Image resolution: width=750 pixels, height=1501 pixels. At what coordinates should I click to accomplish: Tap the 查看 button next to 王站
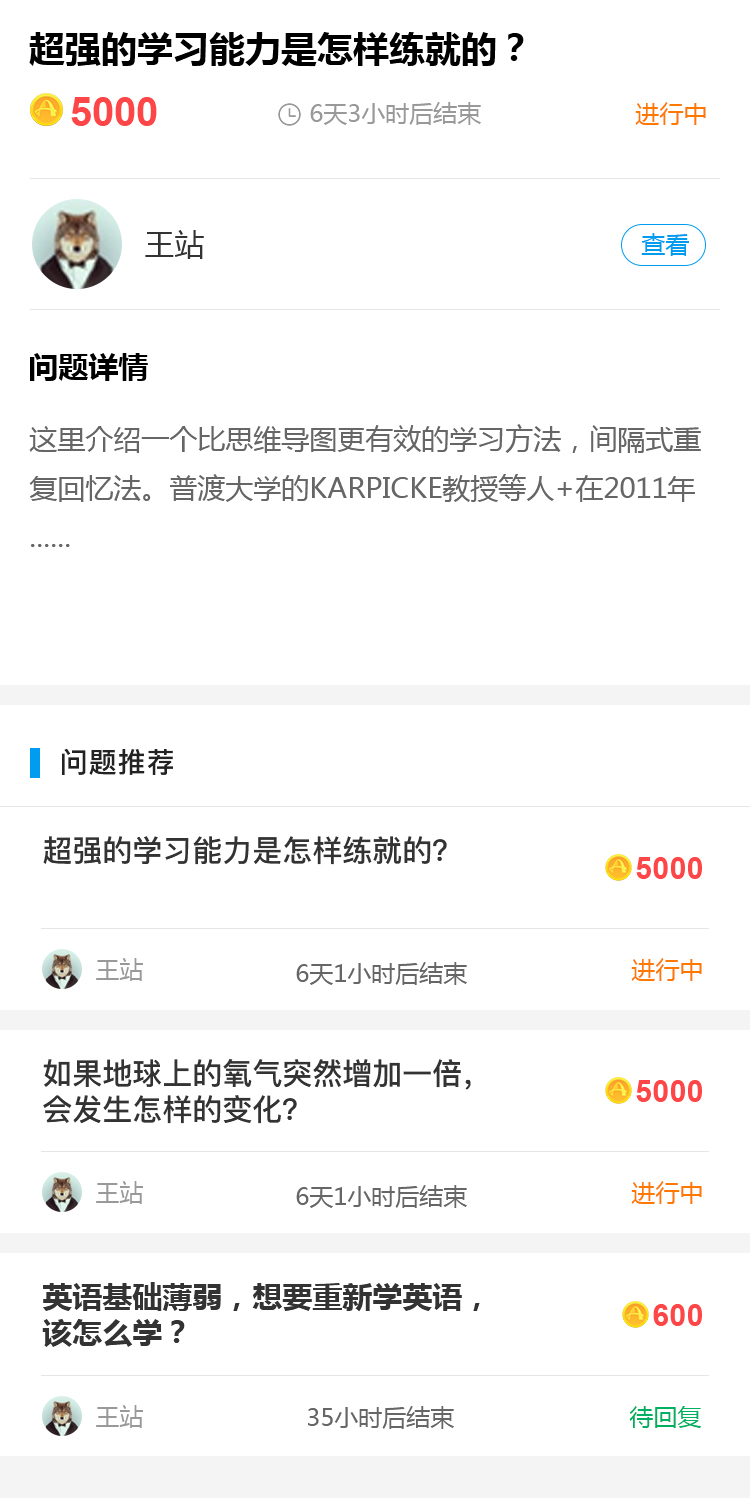tap(663, 245)
